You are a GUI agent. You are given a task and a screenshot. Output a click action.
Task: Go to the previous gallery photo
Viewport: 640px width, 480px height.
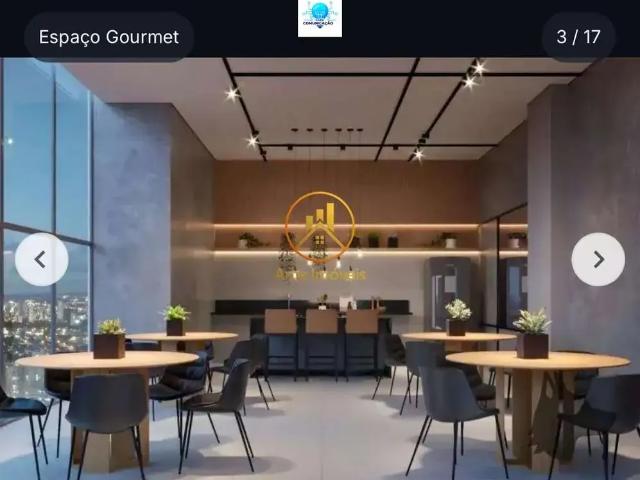(x=41, y=260)
